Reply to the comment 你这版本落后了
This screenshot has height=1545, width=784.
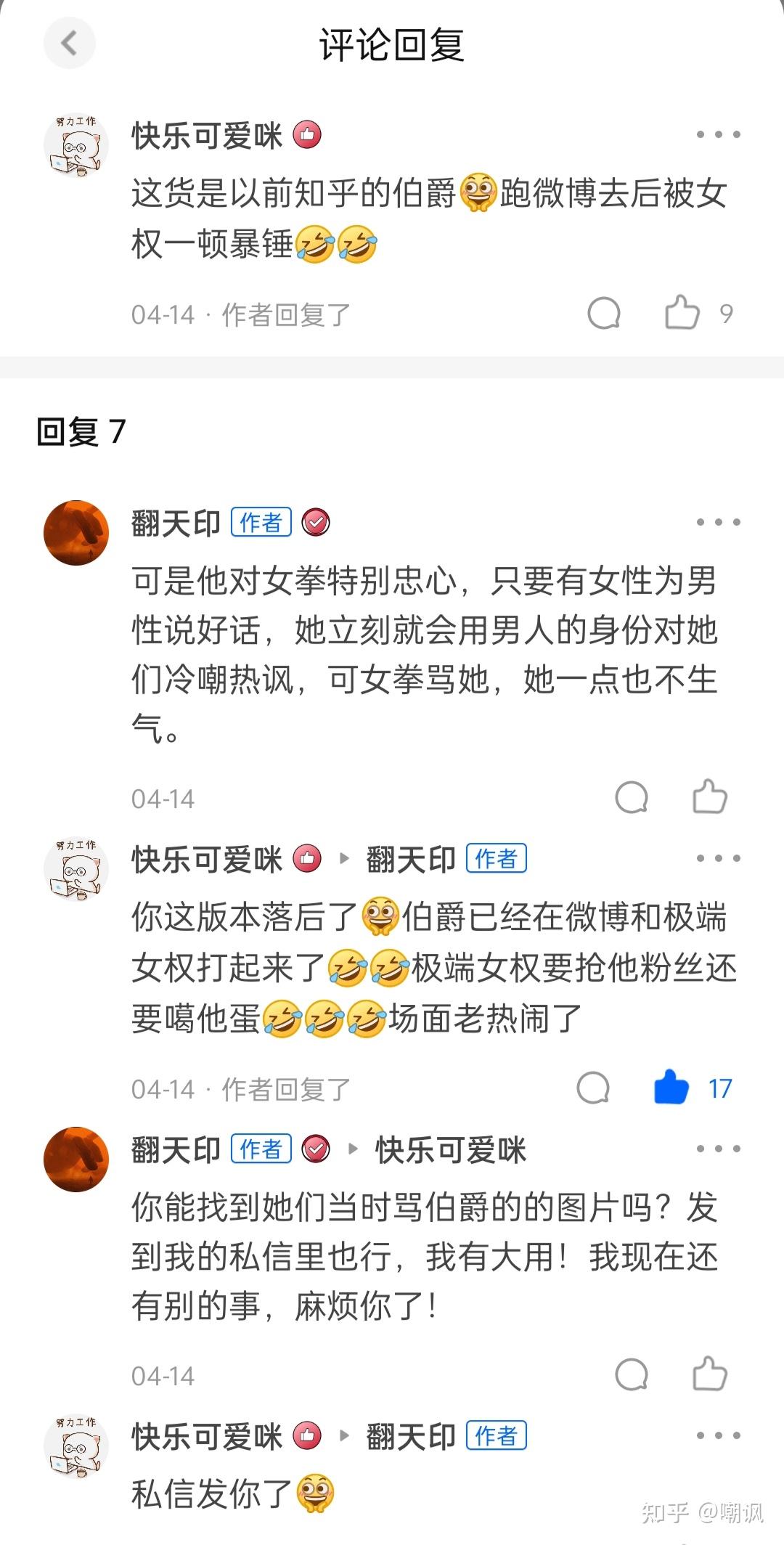point(593,1088)
